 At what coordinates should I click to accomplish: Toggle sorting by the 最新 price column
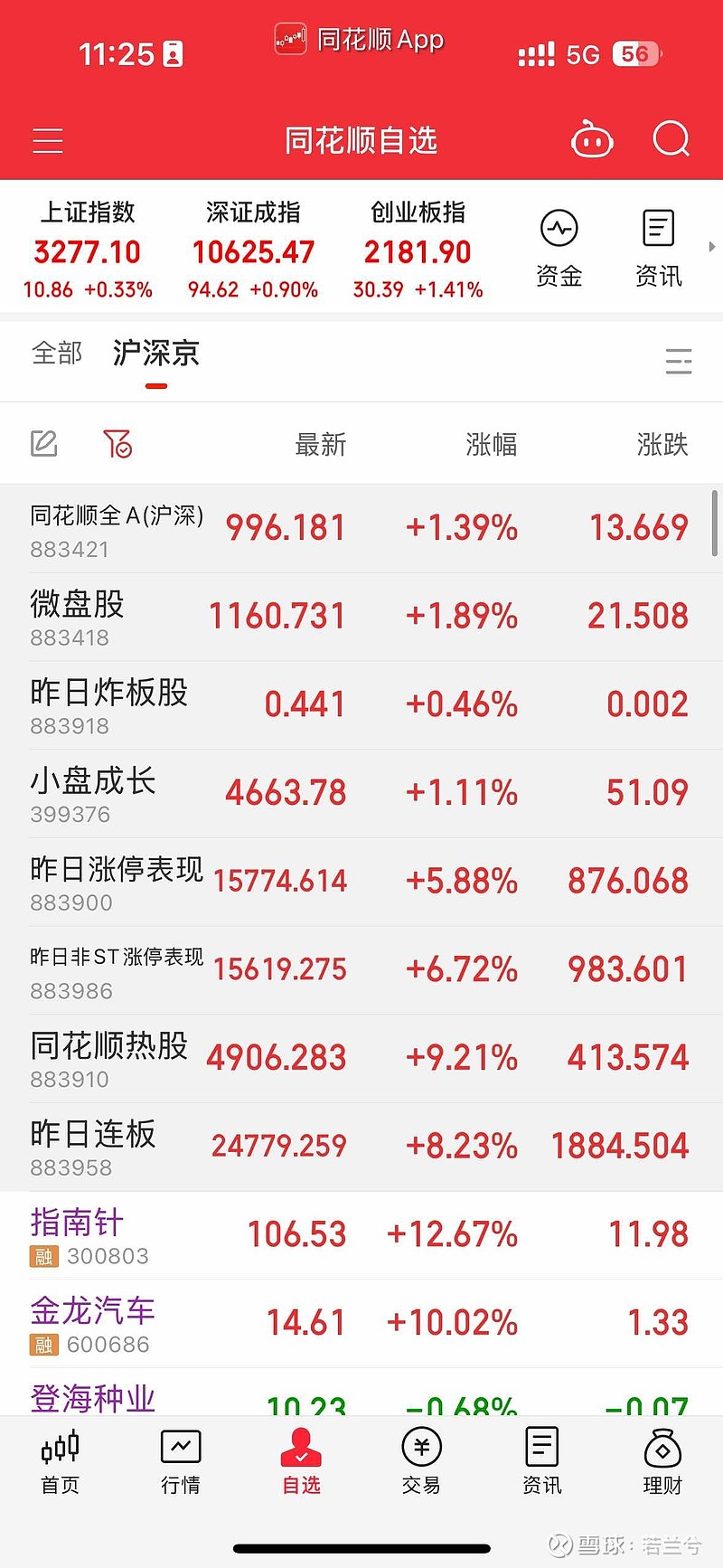320,444
